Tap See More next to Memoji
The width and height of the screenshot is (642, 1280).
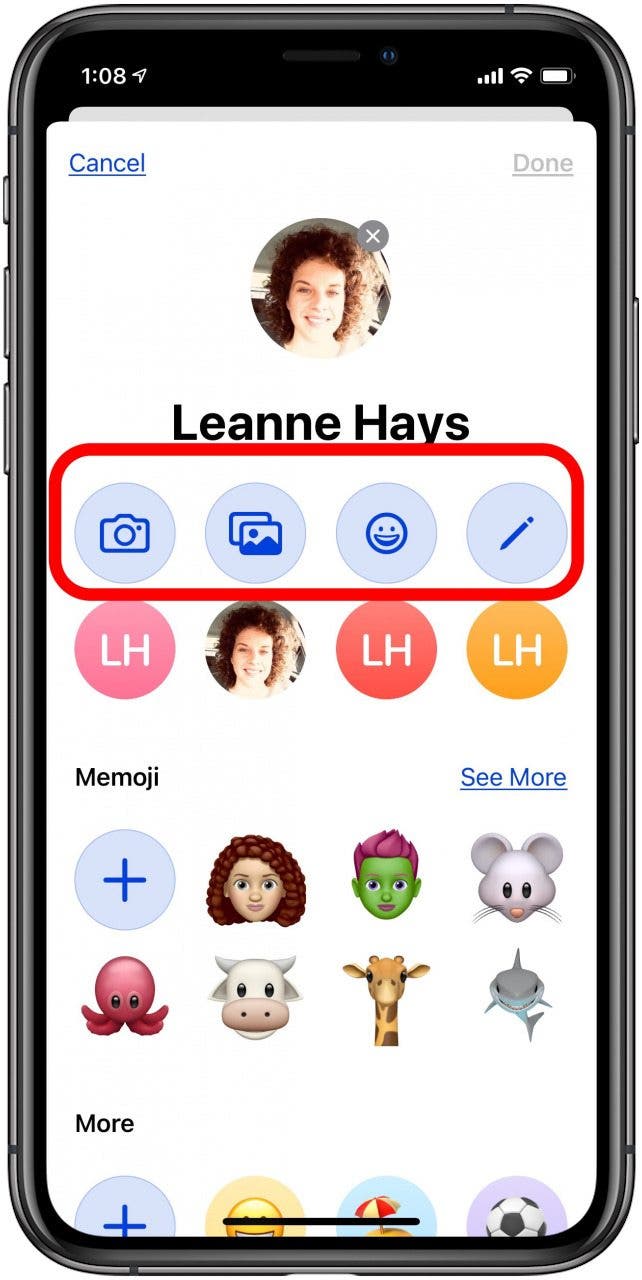[513, 777]
